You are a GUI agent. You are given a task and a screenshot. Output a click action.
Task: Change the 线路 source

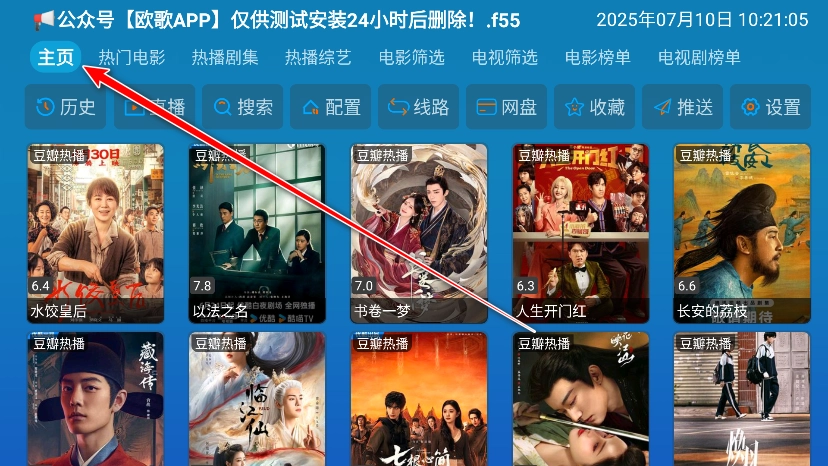click(418, 107)
